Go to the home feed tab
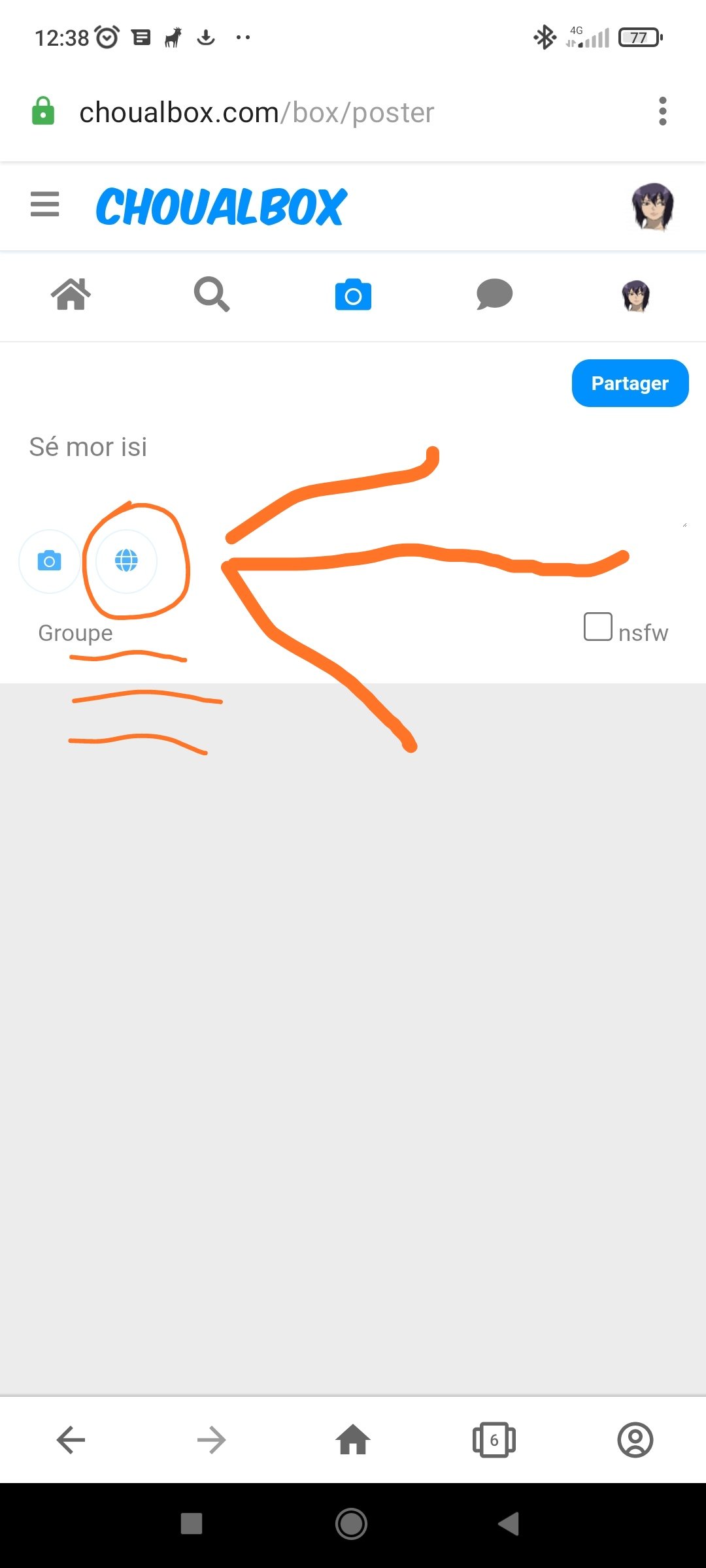The image size is (706, 1568). tap(71, 295)
